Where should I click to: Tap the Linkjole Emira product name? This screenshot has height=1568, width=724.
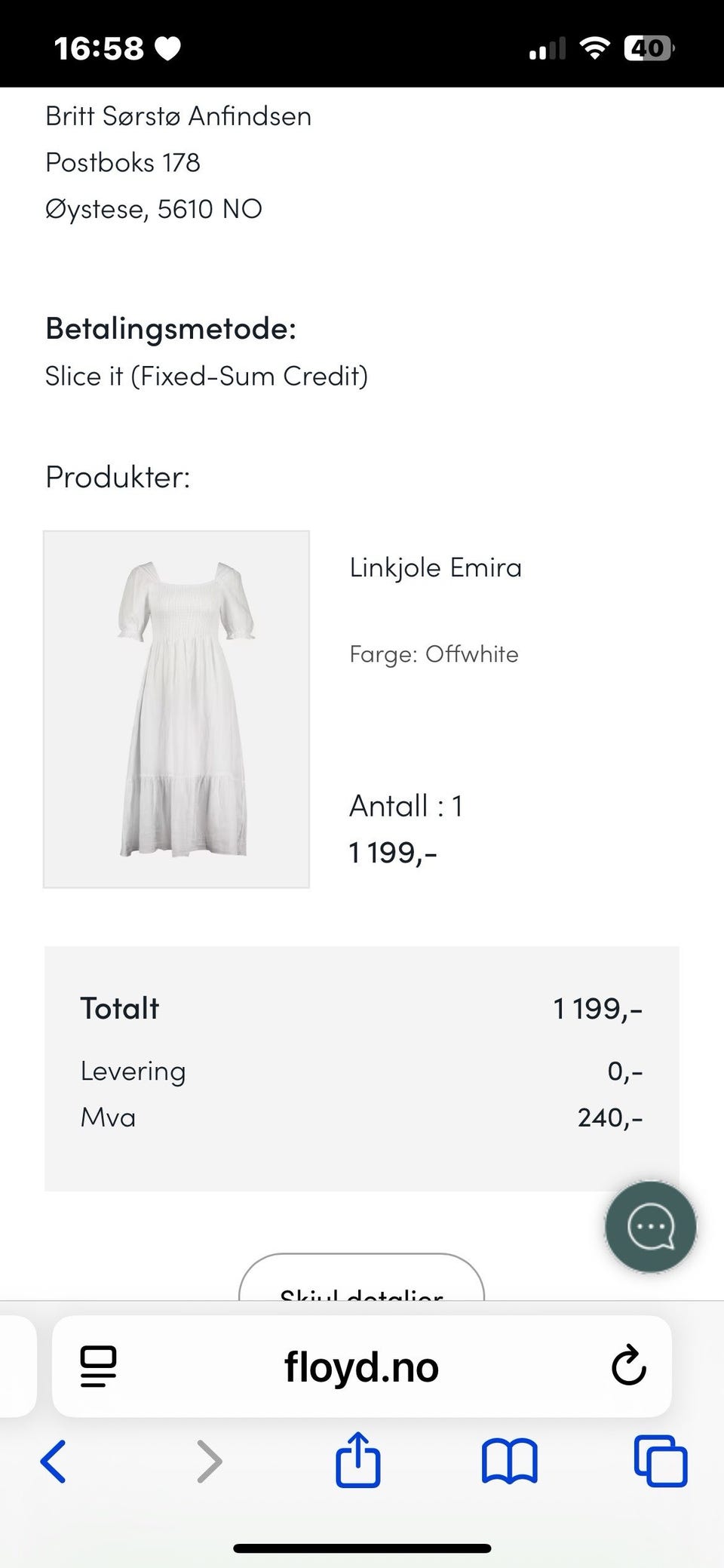click(x=436, y=567)
